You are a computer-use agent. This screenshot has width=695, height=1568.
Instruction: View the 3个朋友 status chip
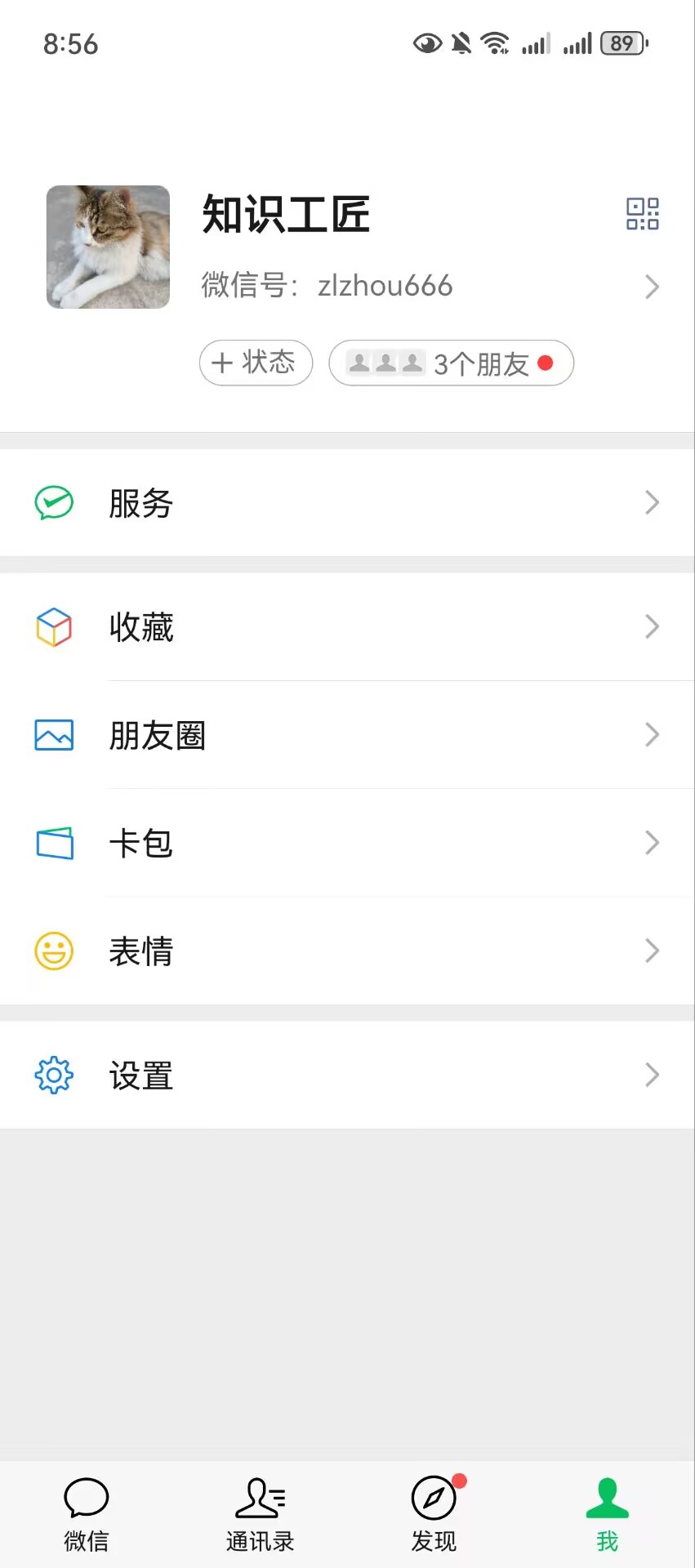point(451,363)
